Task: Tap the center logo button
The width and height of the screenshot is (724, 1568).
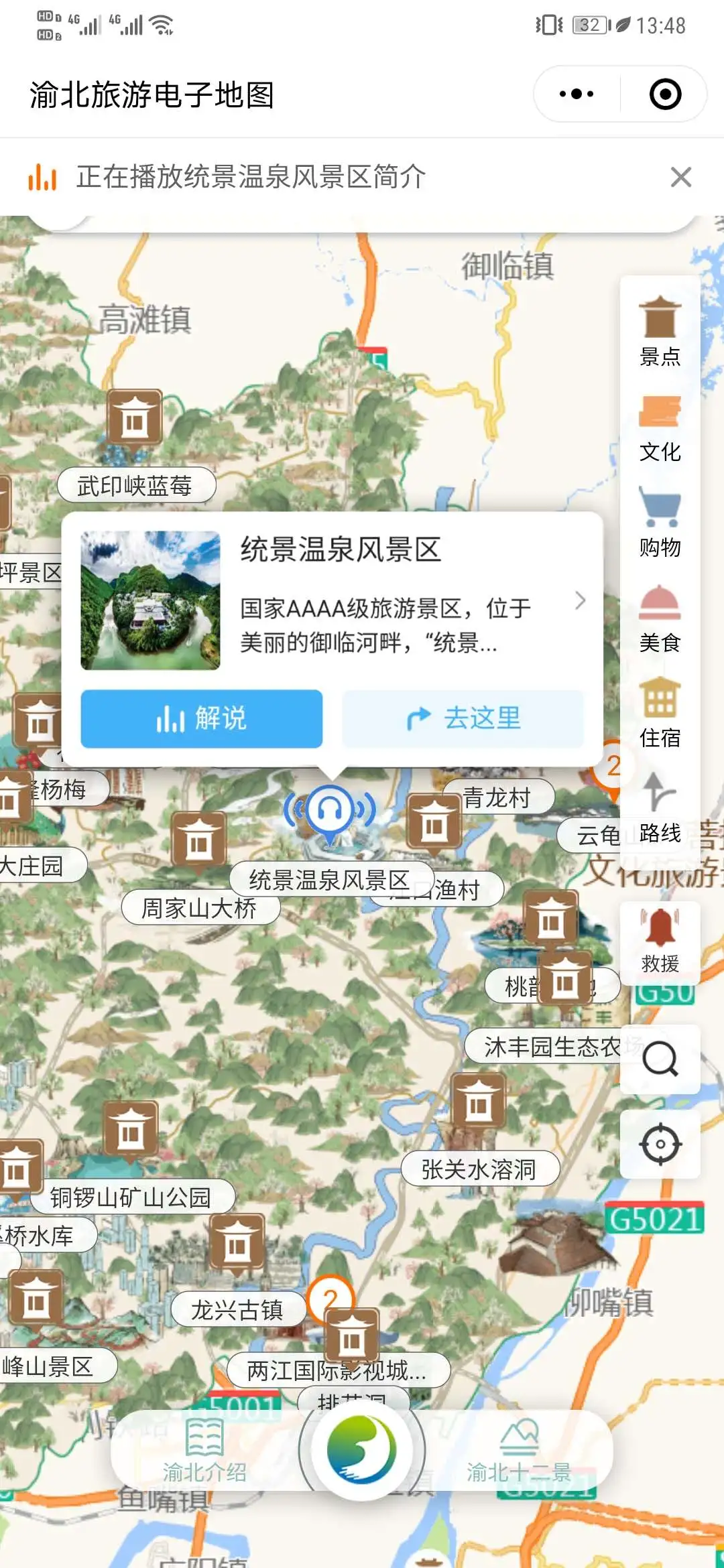Action: point(362,1449)
